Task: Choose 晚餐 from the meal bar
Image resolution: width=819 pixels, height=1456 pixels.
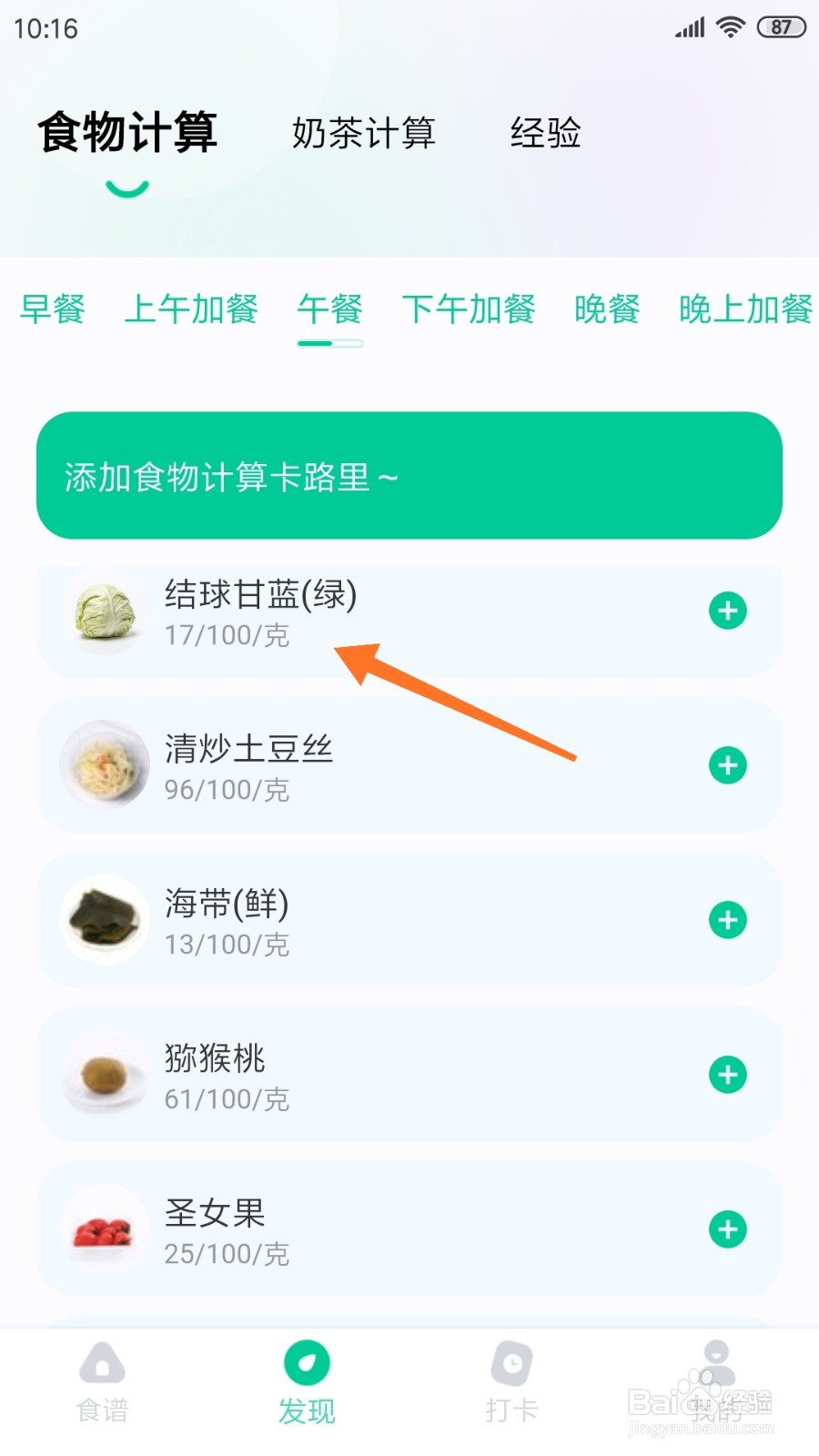Action: coord(607,310)
